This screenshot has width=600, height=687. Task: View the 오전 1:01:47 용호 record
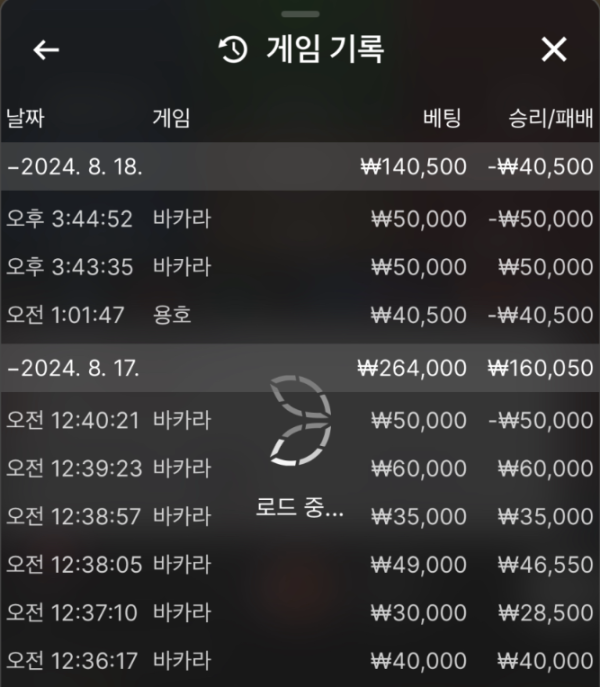(300, 315)
